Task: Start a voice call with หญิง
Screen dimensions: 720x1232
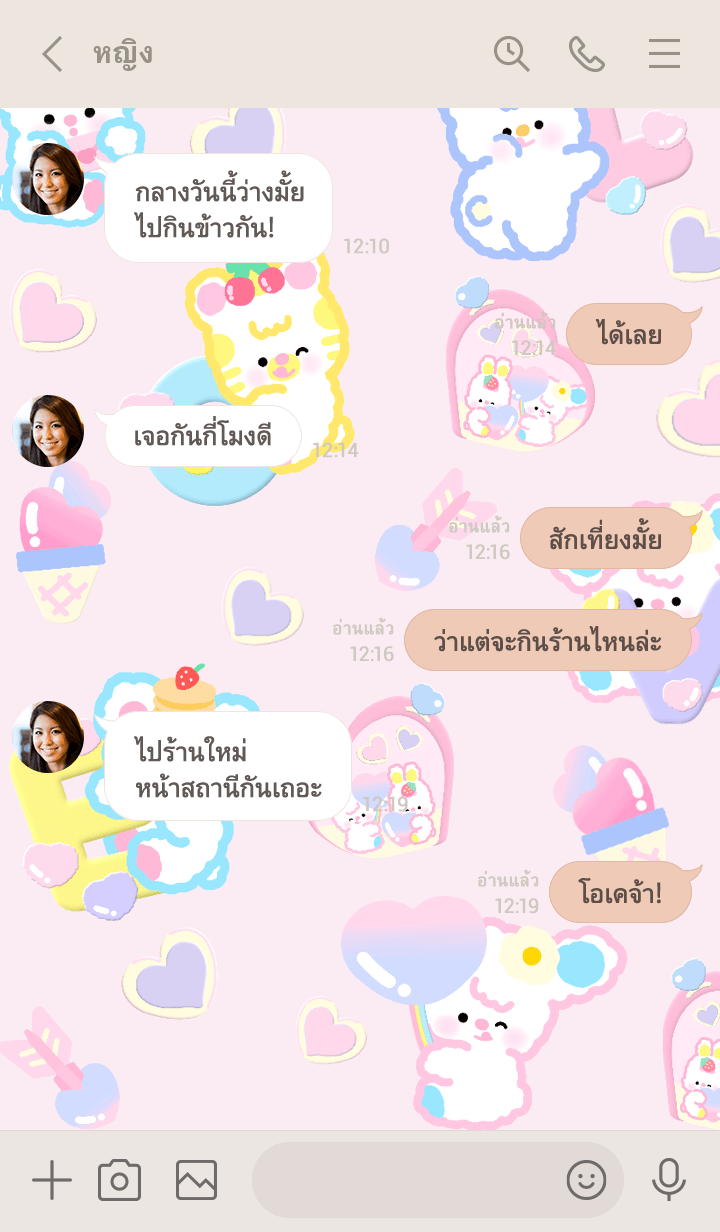Action: pyautogui.click(x=587, y=54)
